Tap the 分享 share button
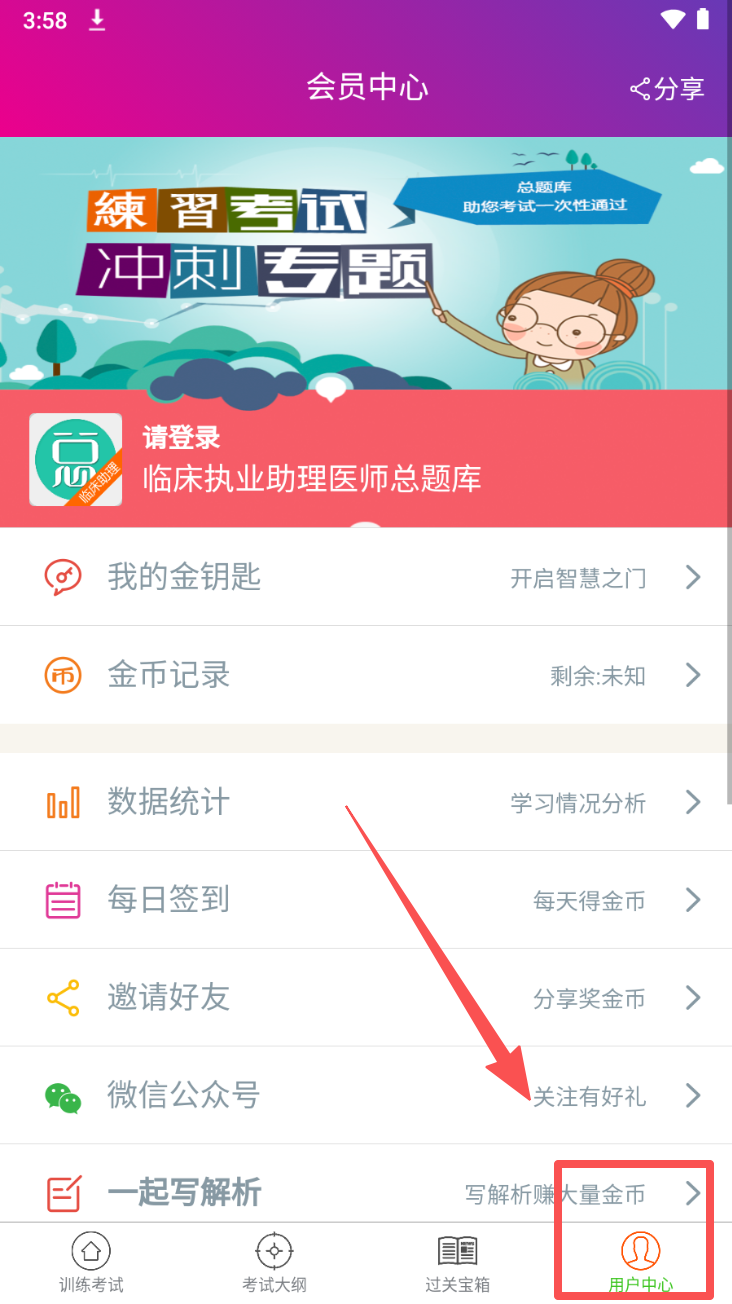Viewport: 732px width, 1304px height. [x=668, y=88]
